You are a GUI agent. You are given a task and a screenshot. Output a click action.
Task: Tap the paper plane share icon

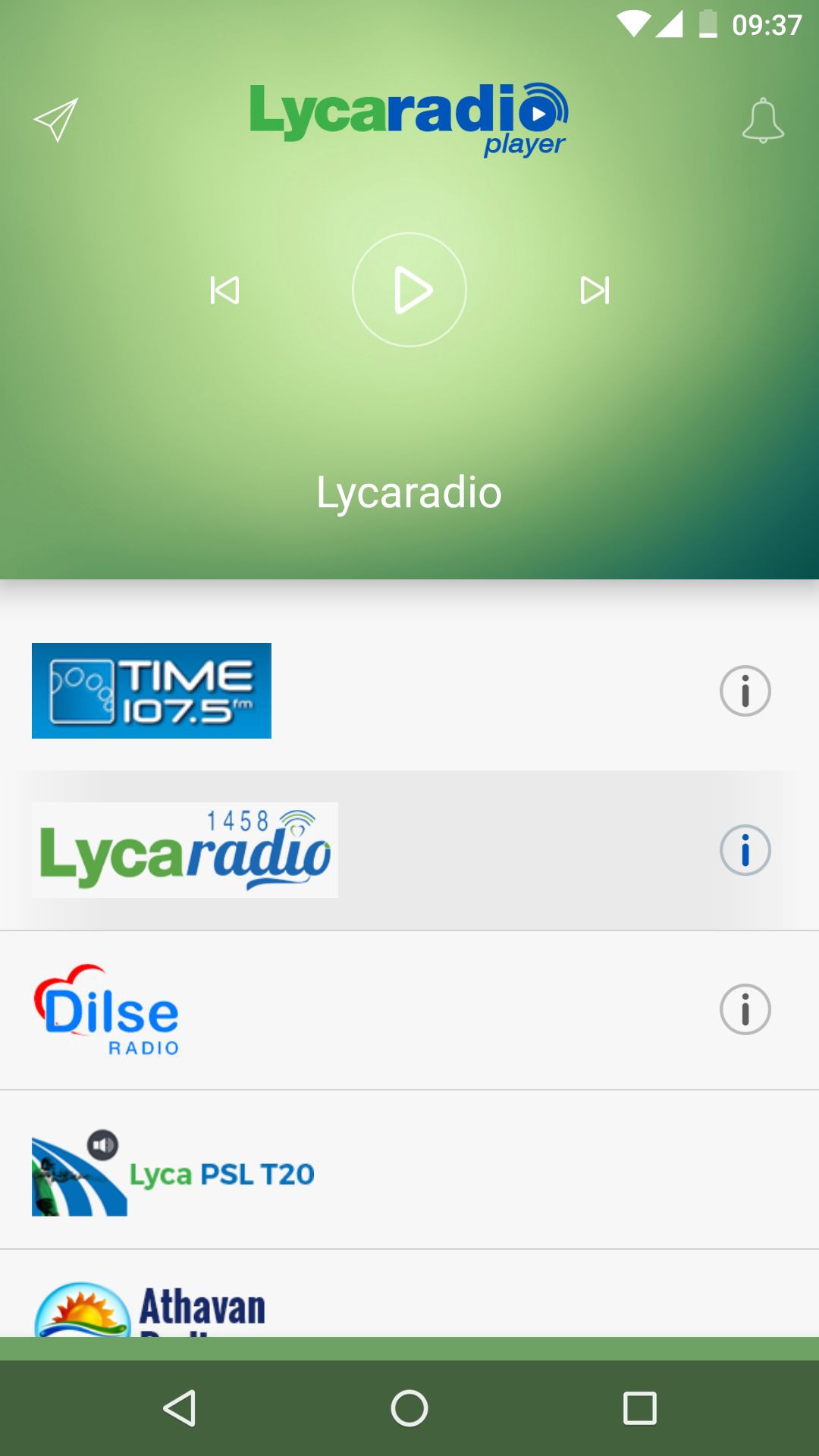pos(56,120)
